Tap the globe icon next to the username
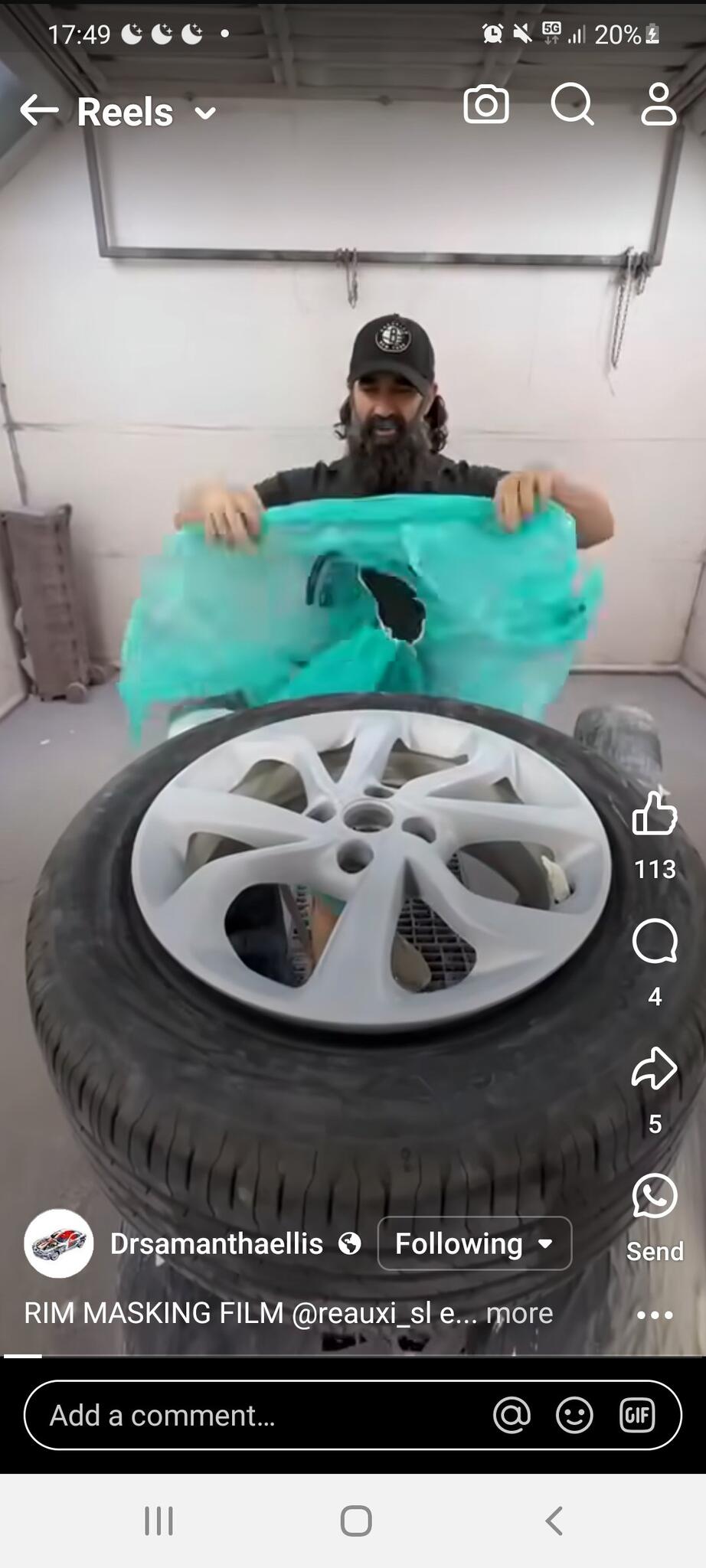706x1568 pixels. [x=348, y=1243]
